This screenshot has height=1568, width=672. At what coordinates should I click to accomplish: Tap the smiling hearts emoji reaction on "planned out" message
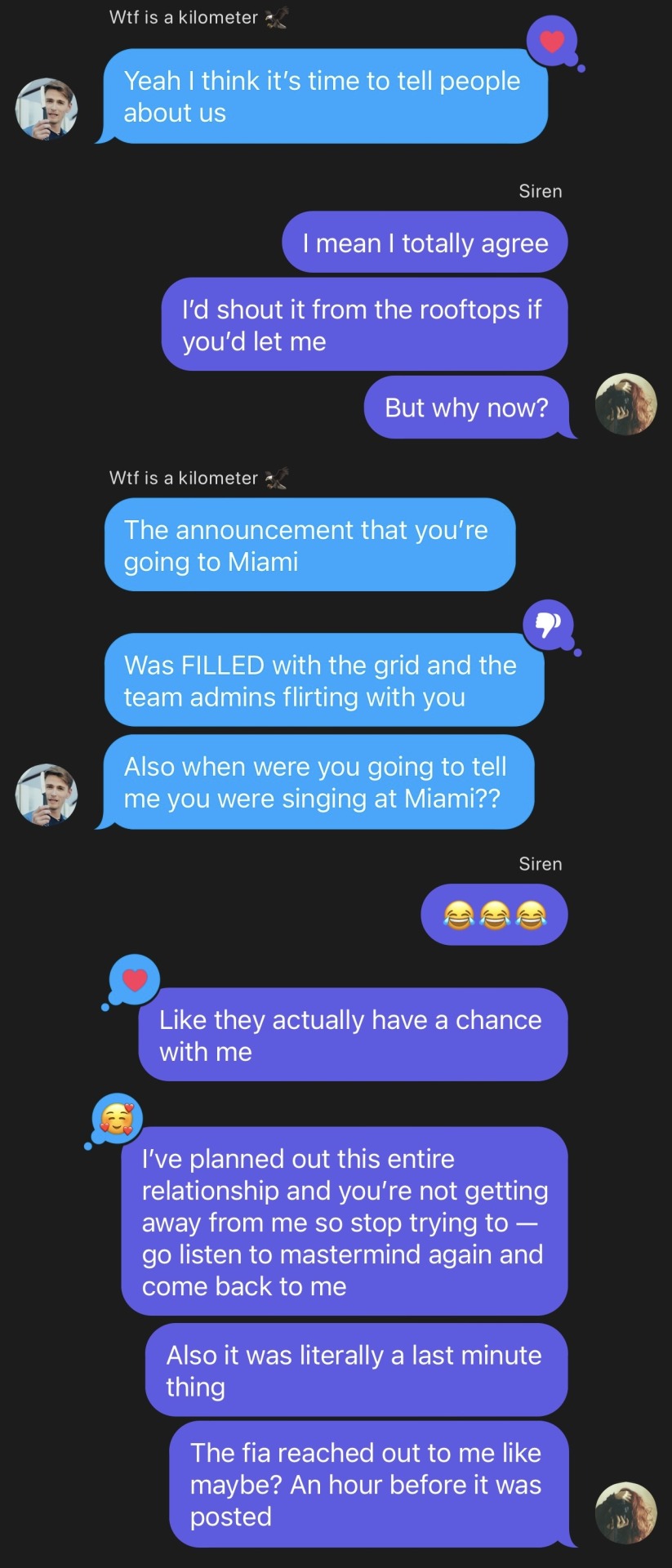point(118,1118)
